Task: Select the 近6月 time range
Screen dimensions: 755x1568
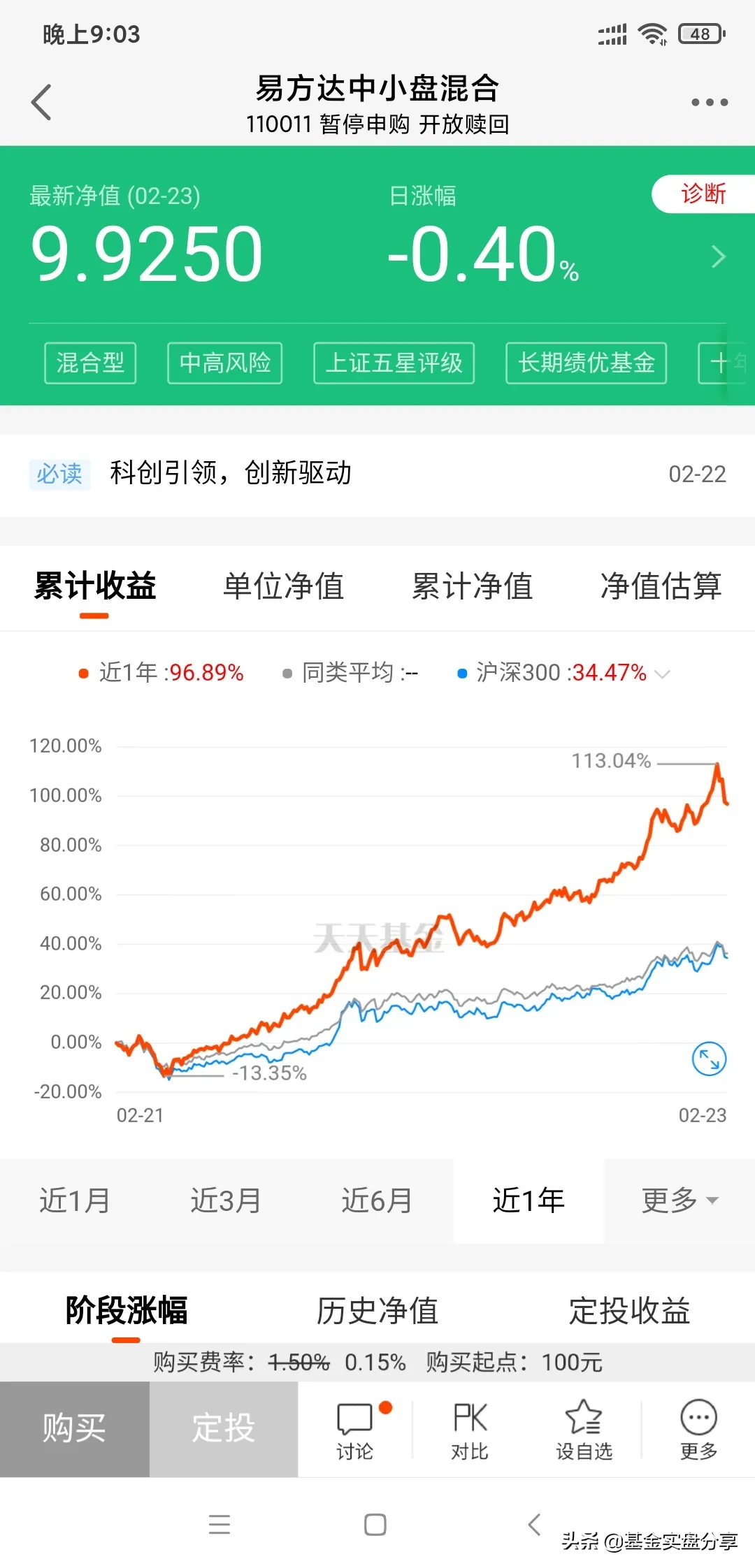Action: 377,1200
